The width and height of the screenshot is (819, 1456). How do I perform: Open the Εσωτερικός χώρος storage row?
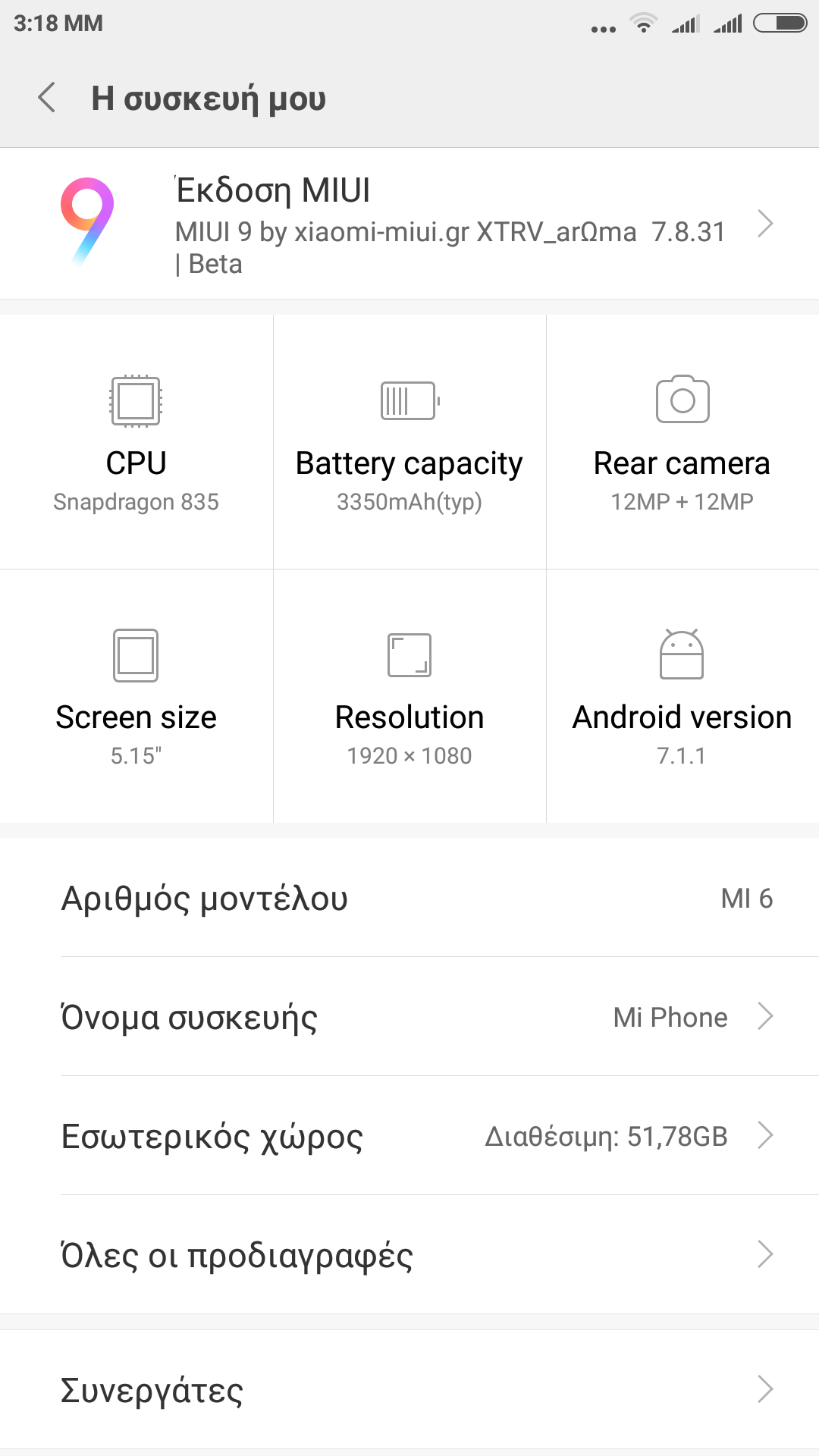[409, 1136]
